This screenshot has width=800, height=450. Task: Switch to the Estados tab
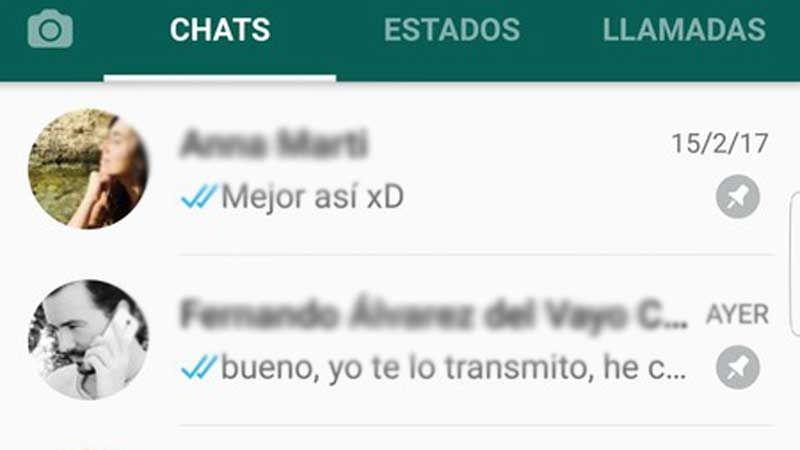coord(451,30)
